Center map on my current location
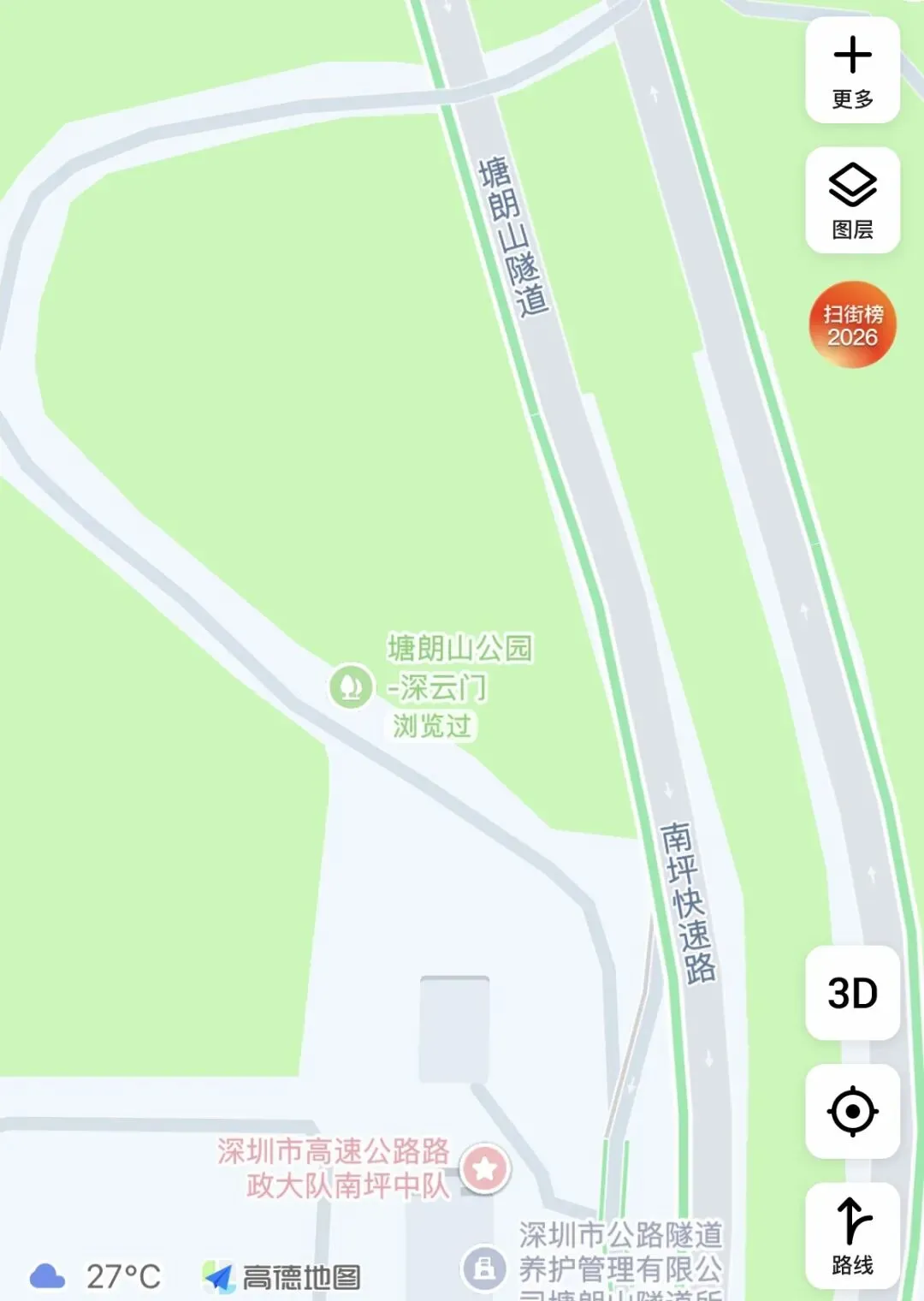The image size is (924, 1301). pyautogui.click(x=852, y=1111)
